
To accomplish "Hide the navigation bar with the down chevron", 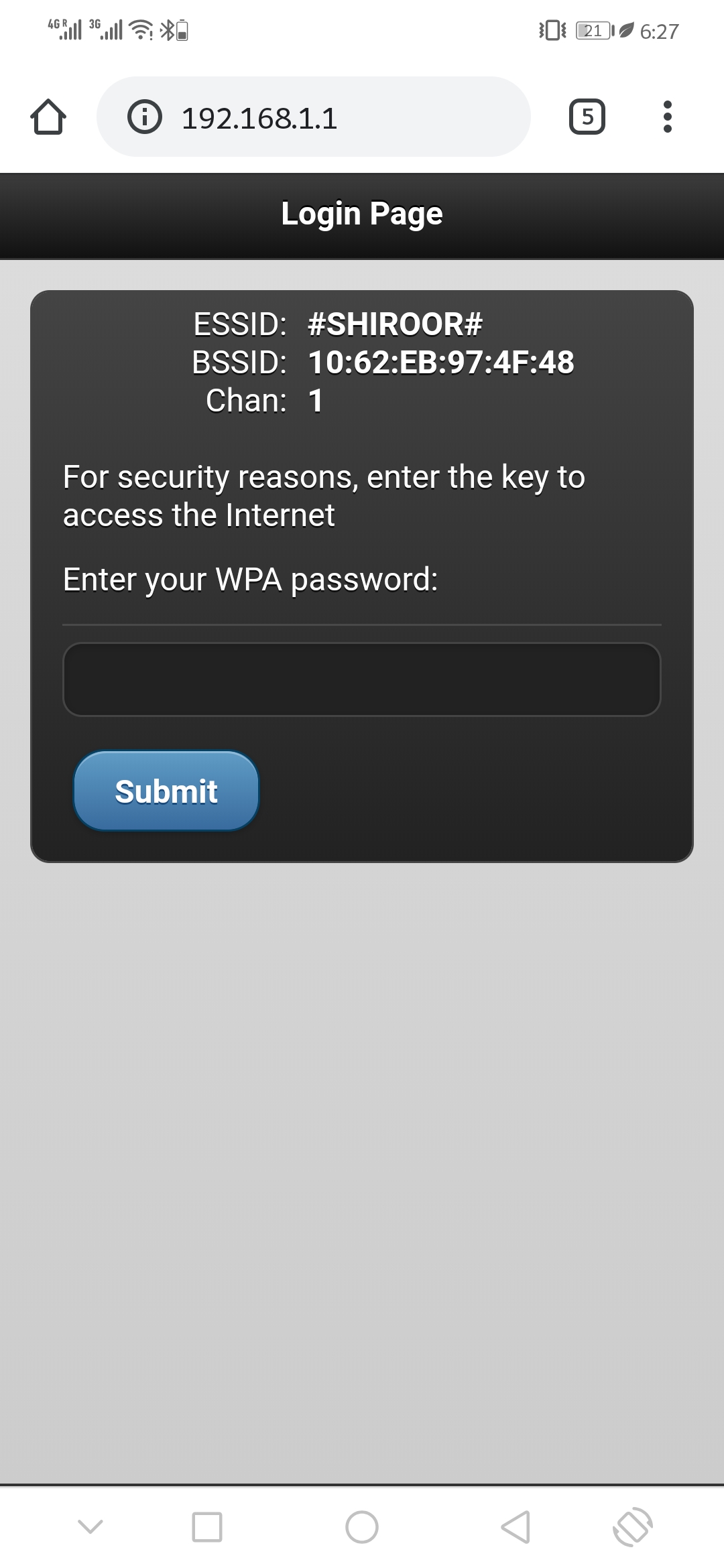I will click(x=90, y=1527).
